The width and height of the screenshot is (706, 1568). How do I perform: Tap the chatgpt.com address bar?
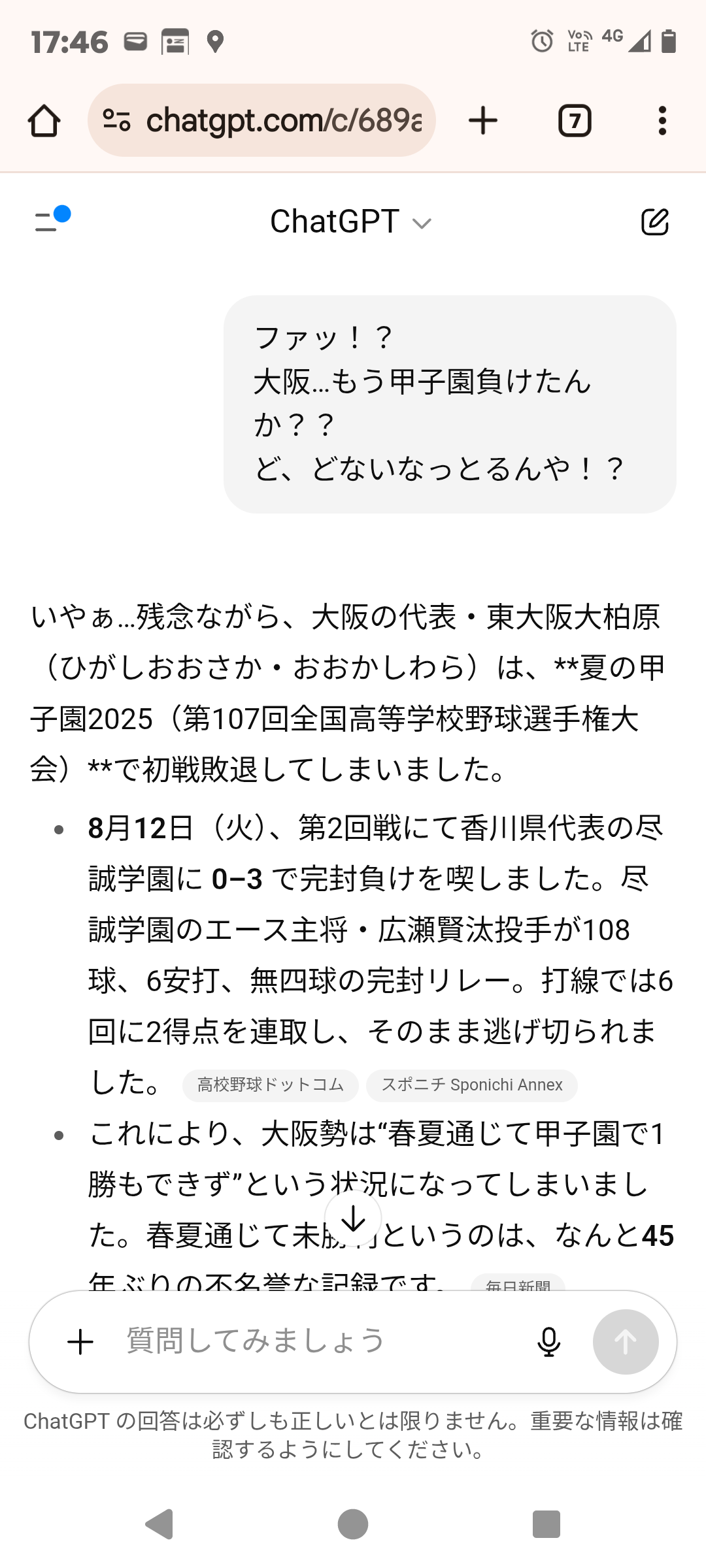261,120
